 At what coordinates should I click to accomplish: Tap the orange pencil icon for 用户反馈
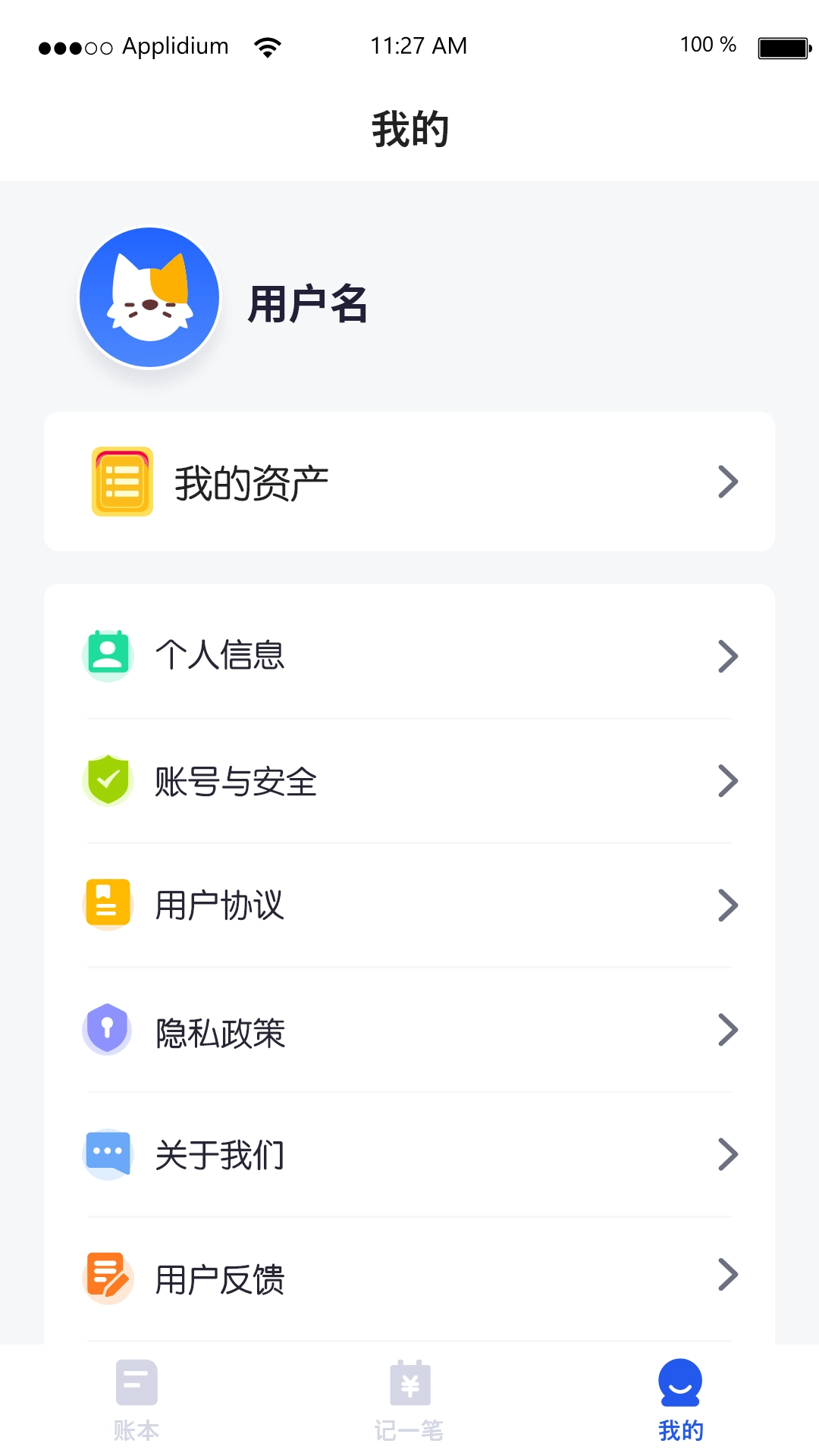pos(108,1278)
